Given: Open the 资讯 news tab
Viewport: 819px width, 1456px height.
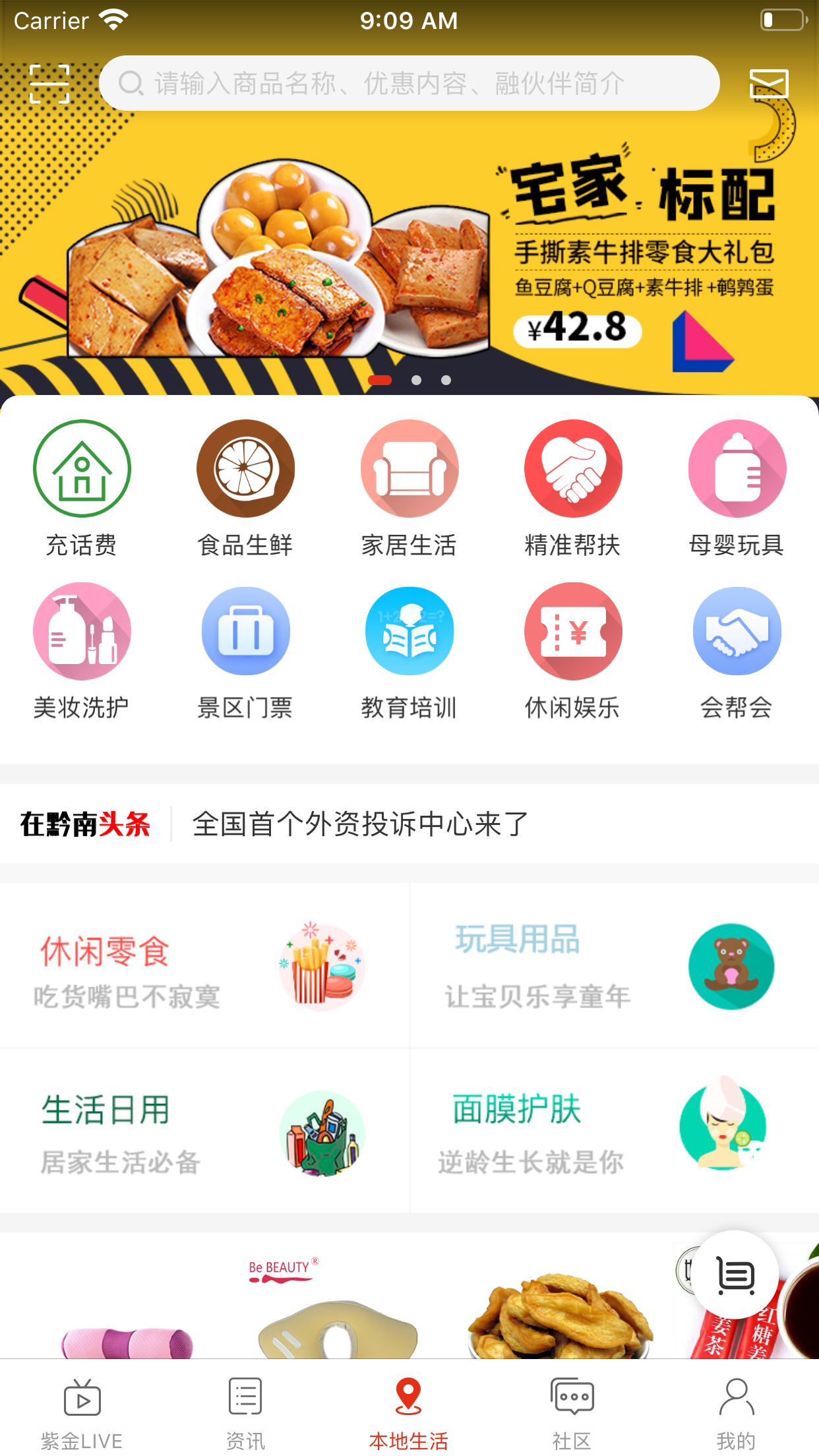Looking at the screenshot, I should click(x=245, y=1405).
